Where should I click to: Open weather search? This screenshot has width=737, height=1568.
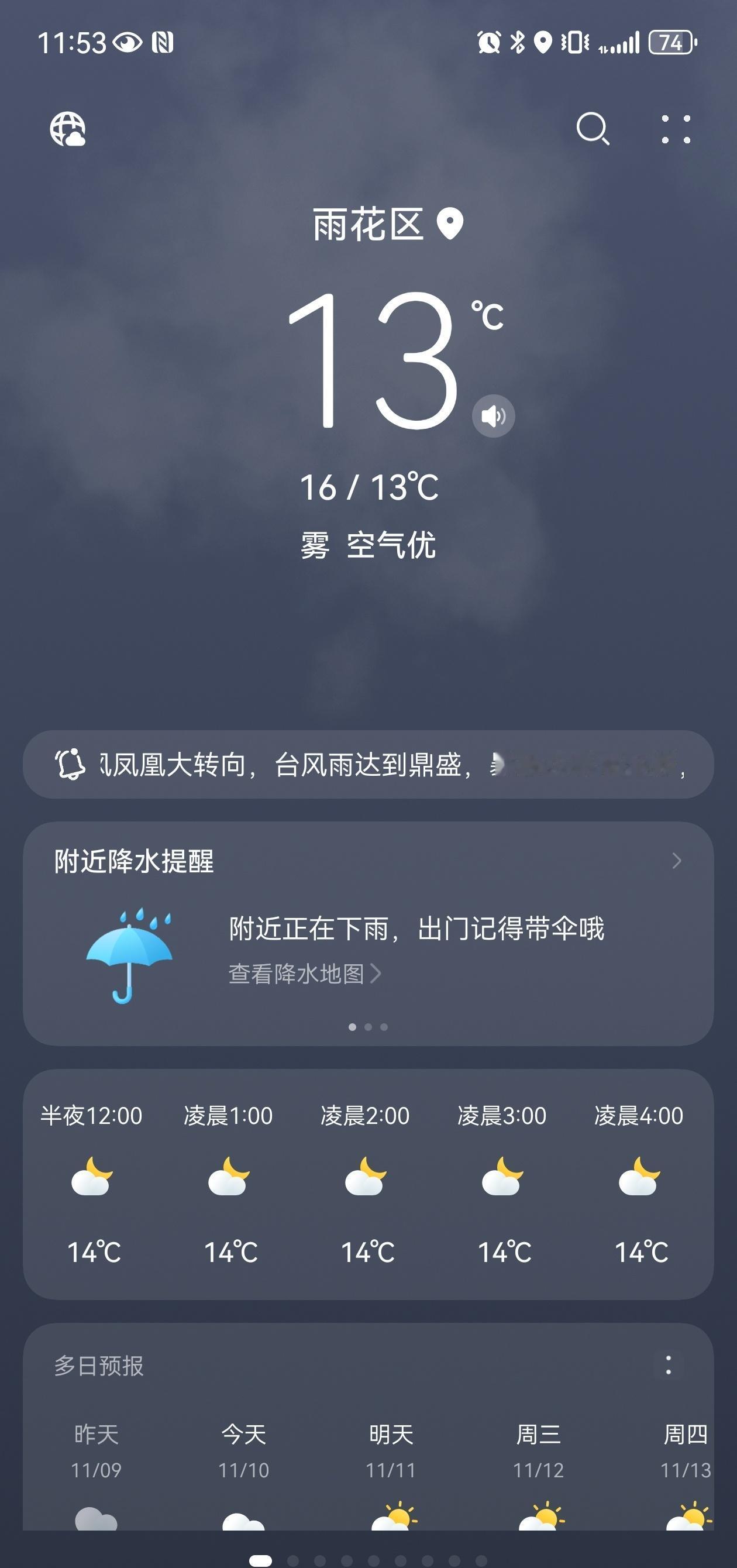point(593,130)
